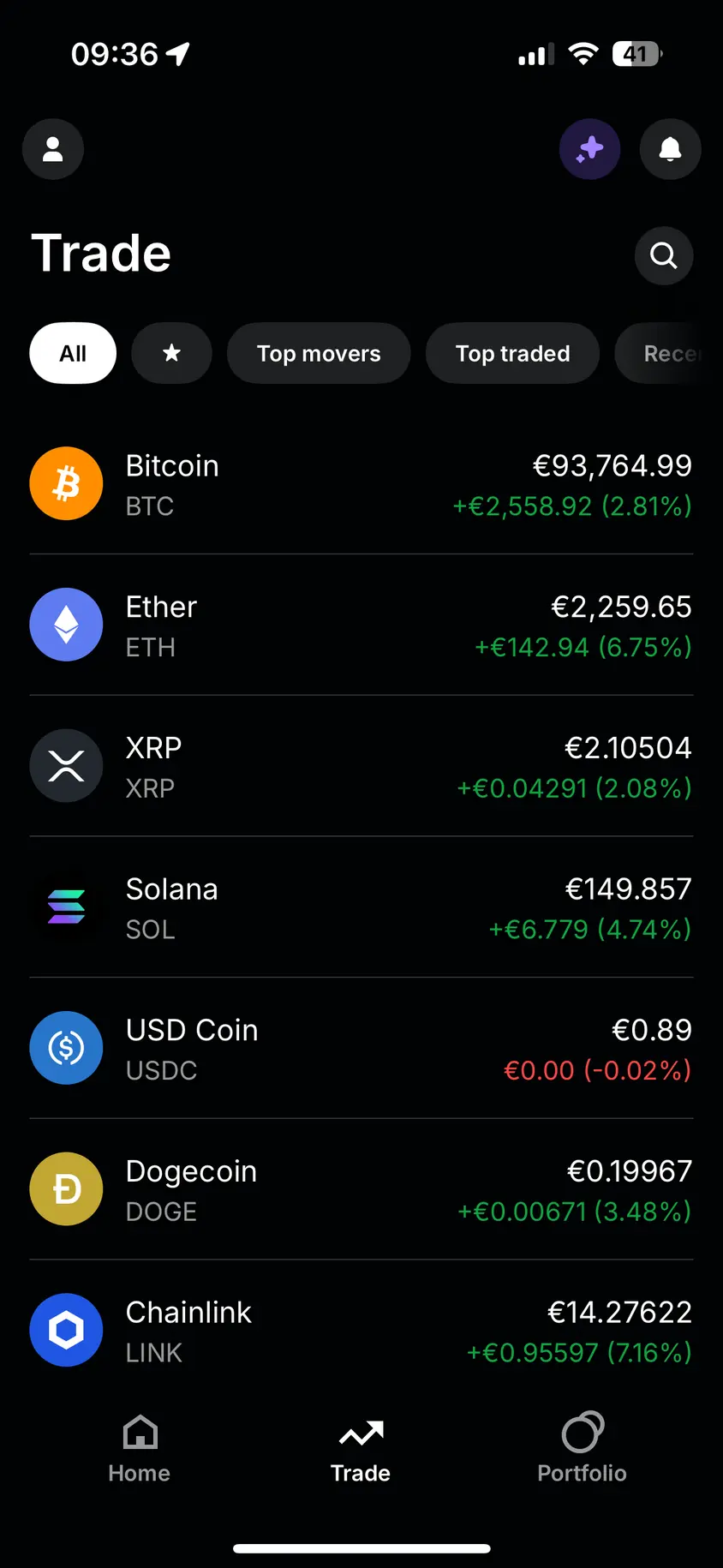Tap the XRP coin icon
723x1568 pixels.
66,765
